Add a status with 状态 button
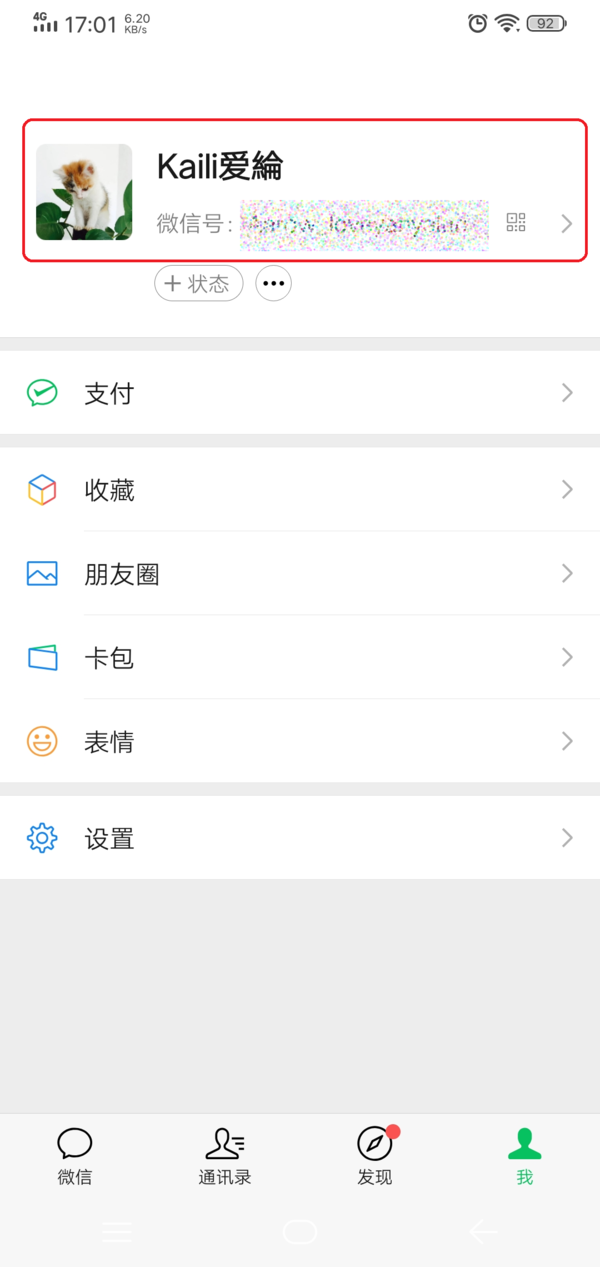Viewport: 600px width, 1267px height. click(x=198, y=283)
